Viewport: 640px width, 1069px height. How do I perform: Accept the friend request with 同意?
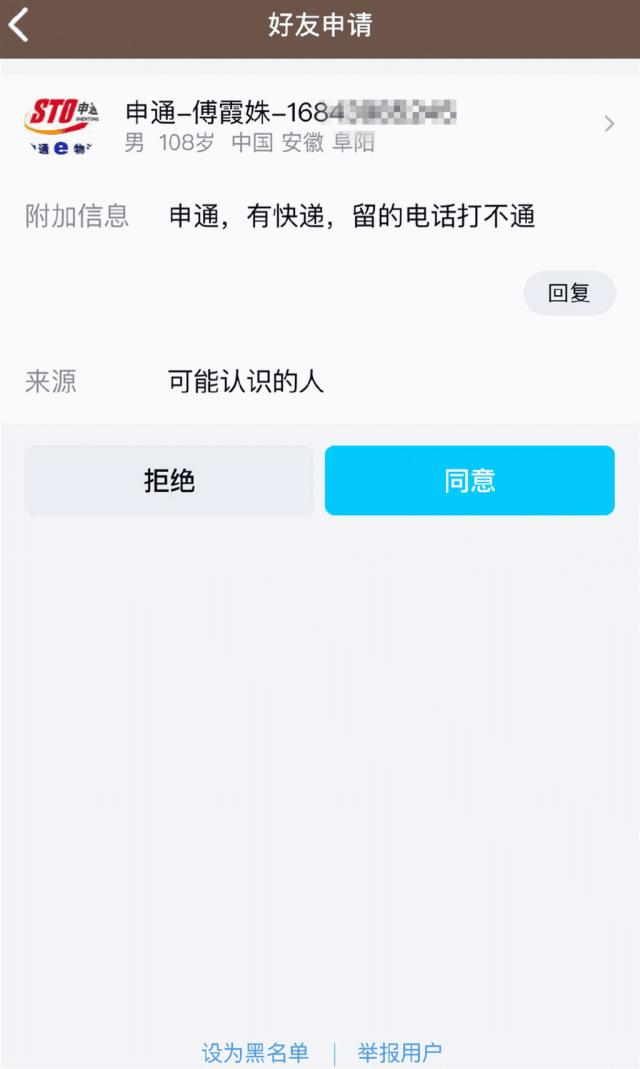point(470,481)
